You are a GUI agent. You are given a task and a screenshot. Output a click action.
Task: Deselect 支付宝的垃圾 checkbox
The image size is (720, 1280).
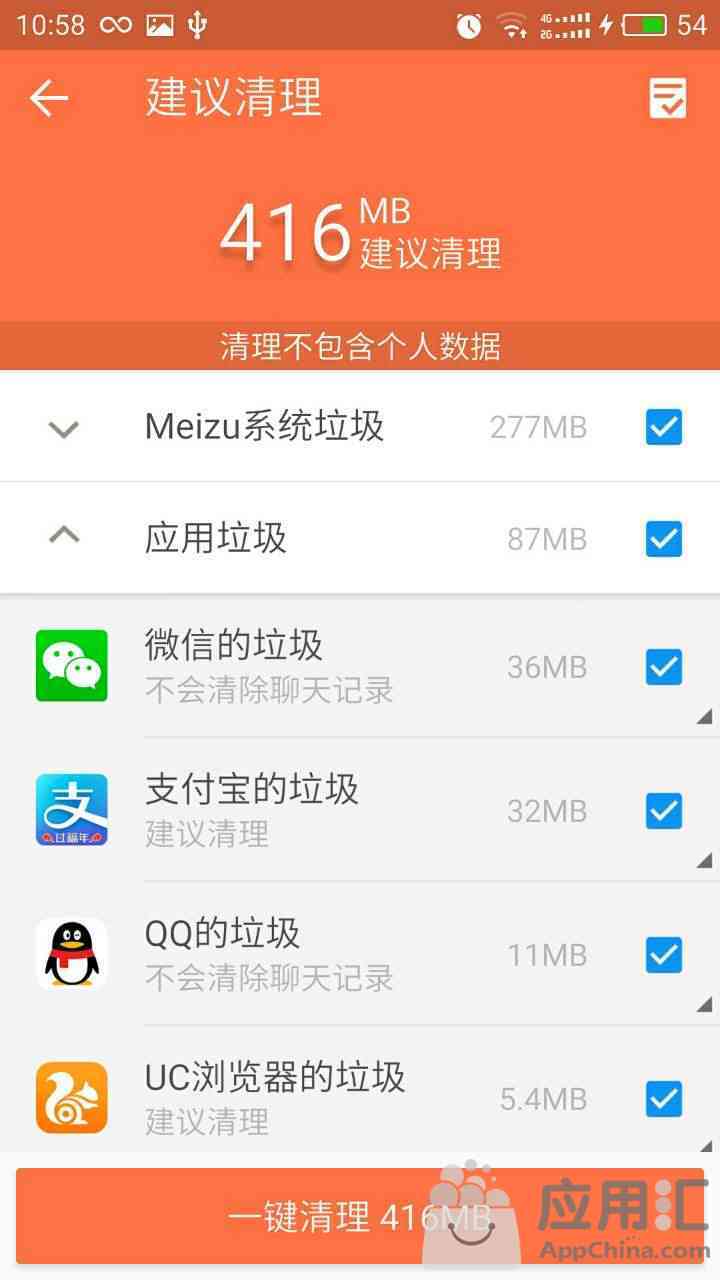point(664,811)
